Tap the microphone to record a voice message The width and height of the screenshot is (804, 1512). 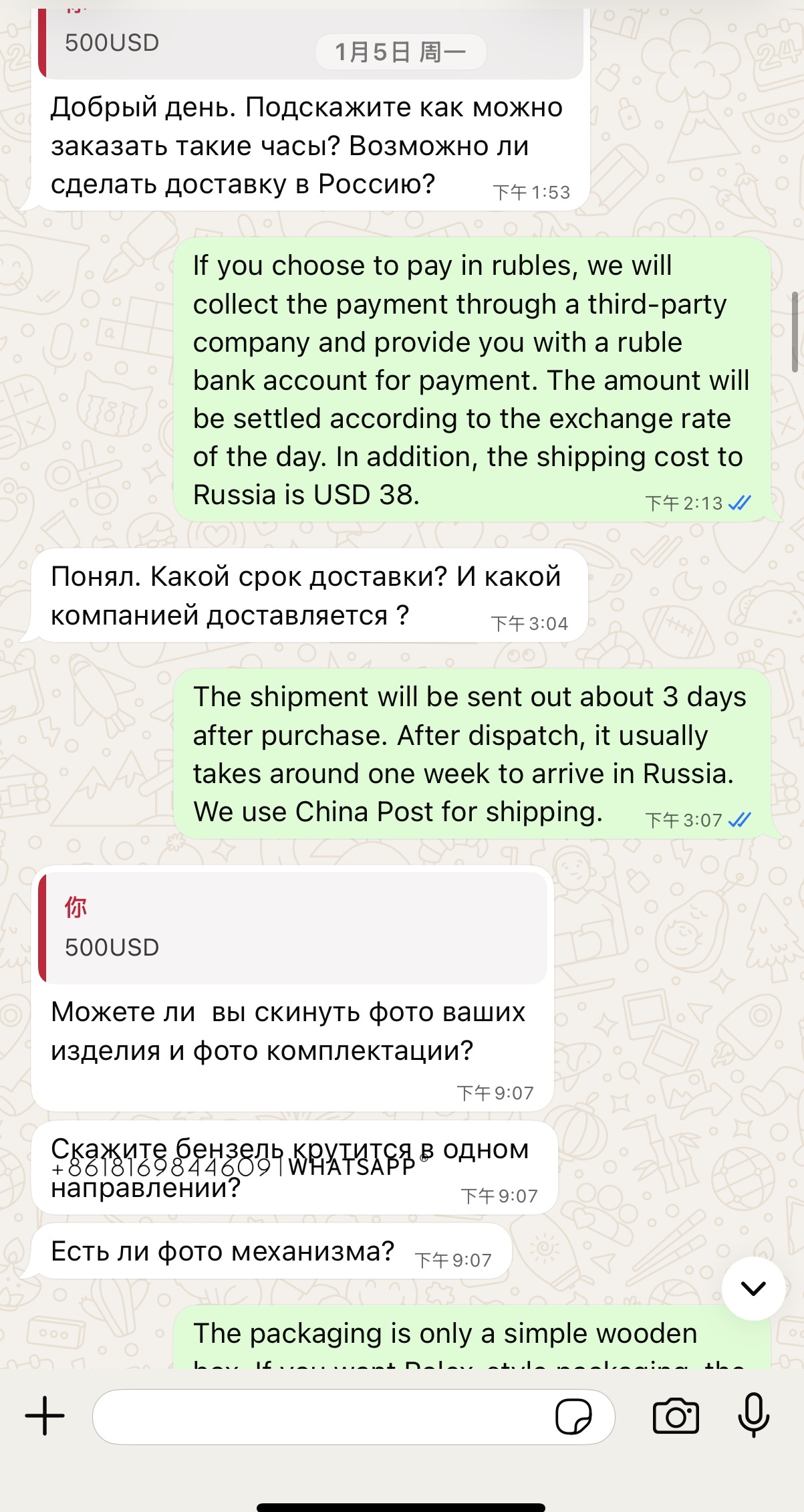pyautogui.click(x=753, y=1416)
